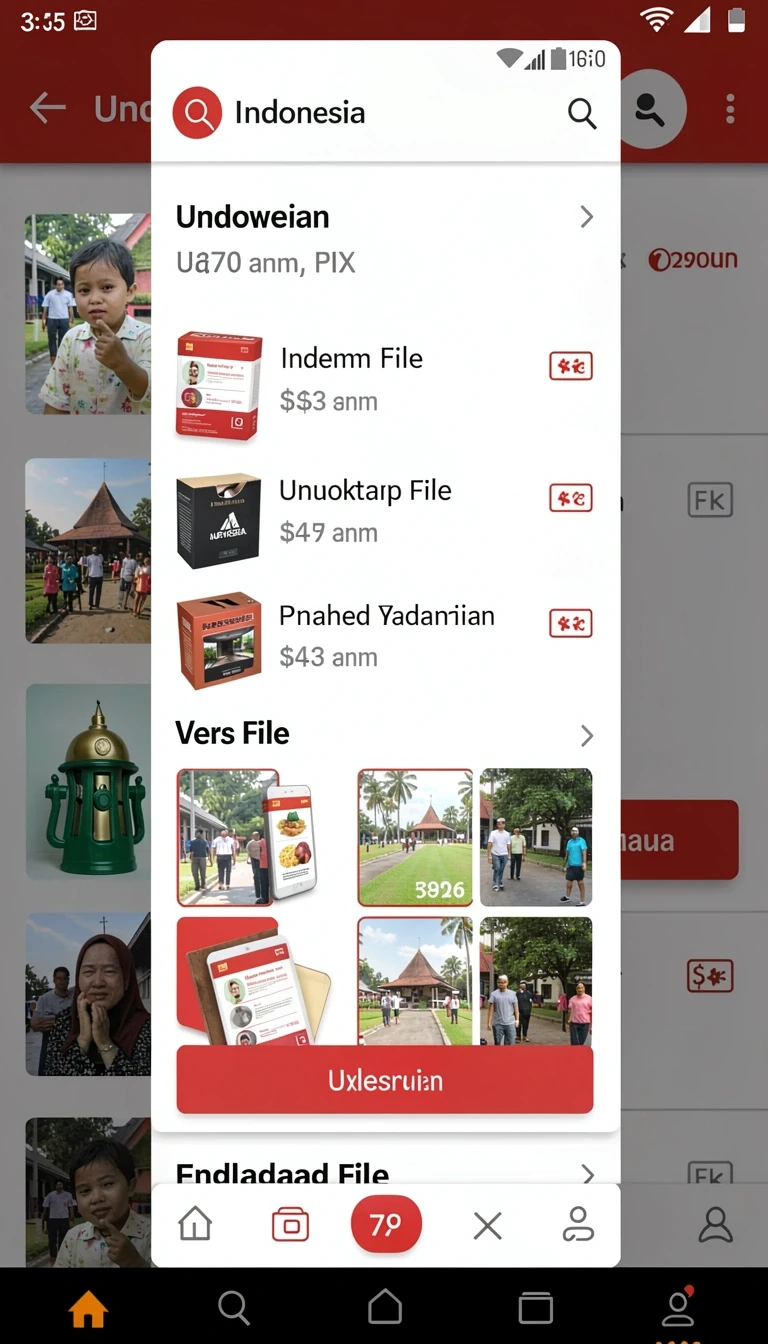Viewport: 768px width, 1344px height.
Task: Open the profile icon in the popup bar
Action: 578,1224
